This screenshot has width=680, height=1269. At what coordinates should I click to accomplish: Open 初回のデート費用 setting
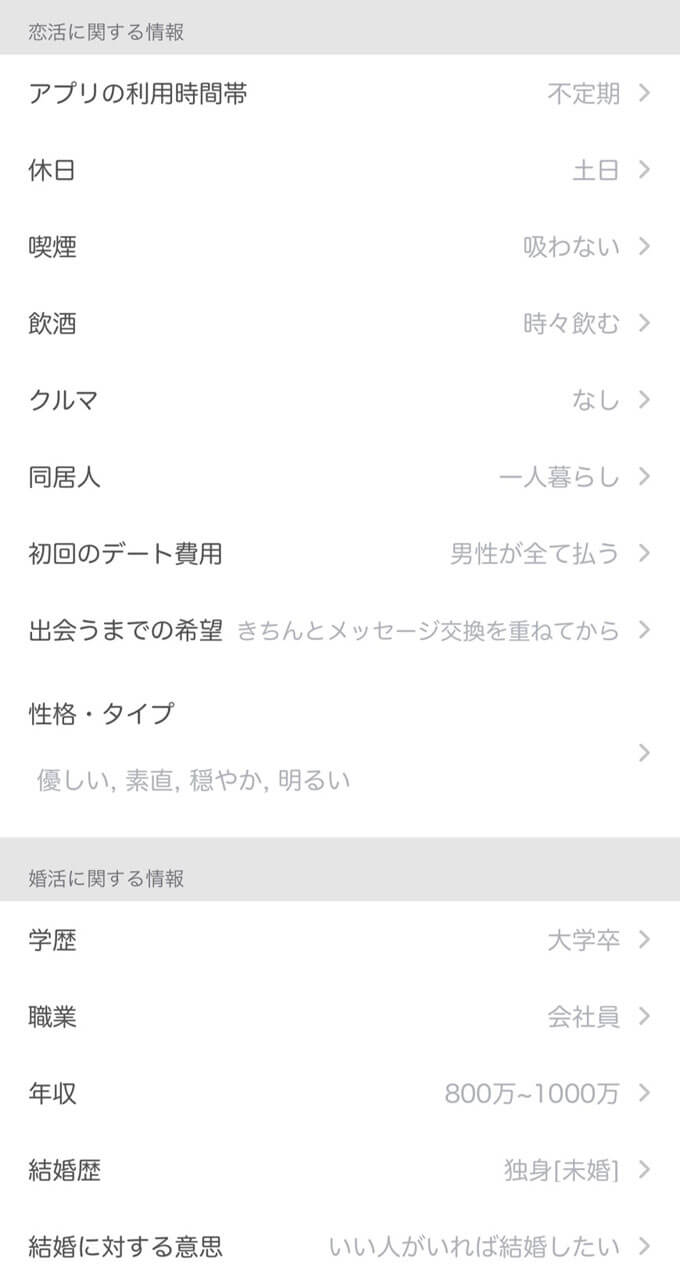(x=340, y=553)
